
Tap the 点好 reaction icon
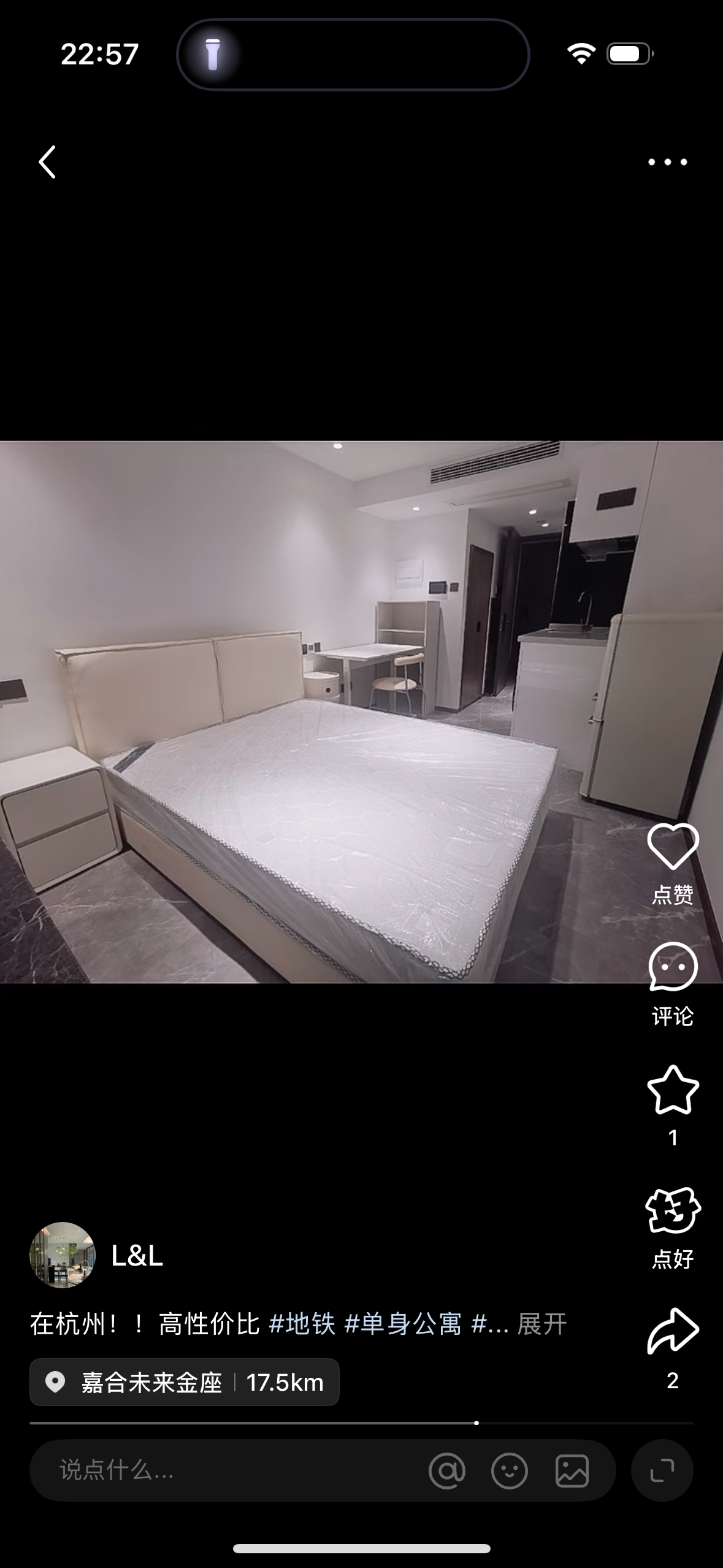click(x=673, y=1210)
